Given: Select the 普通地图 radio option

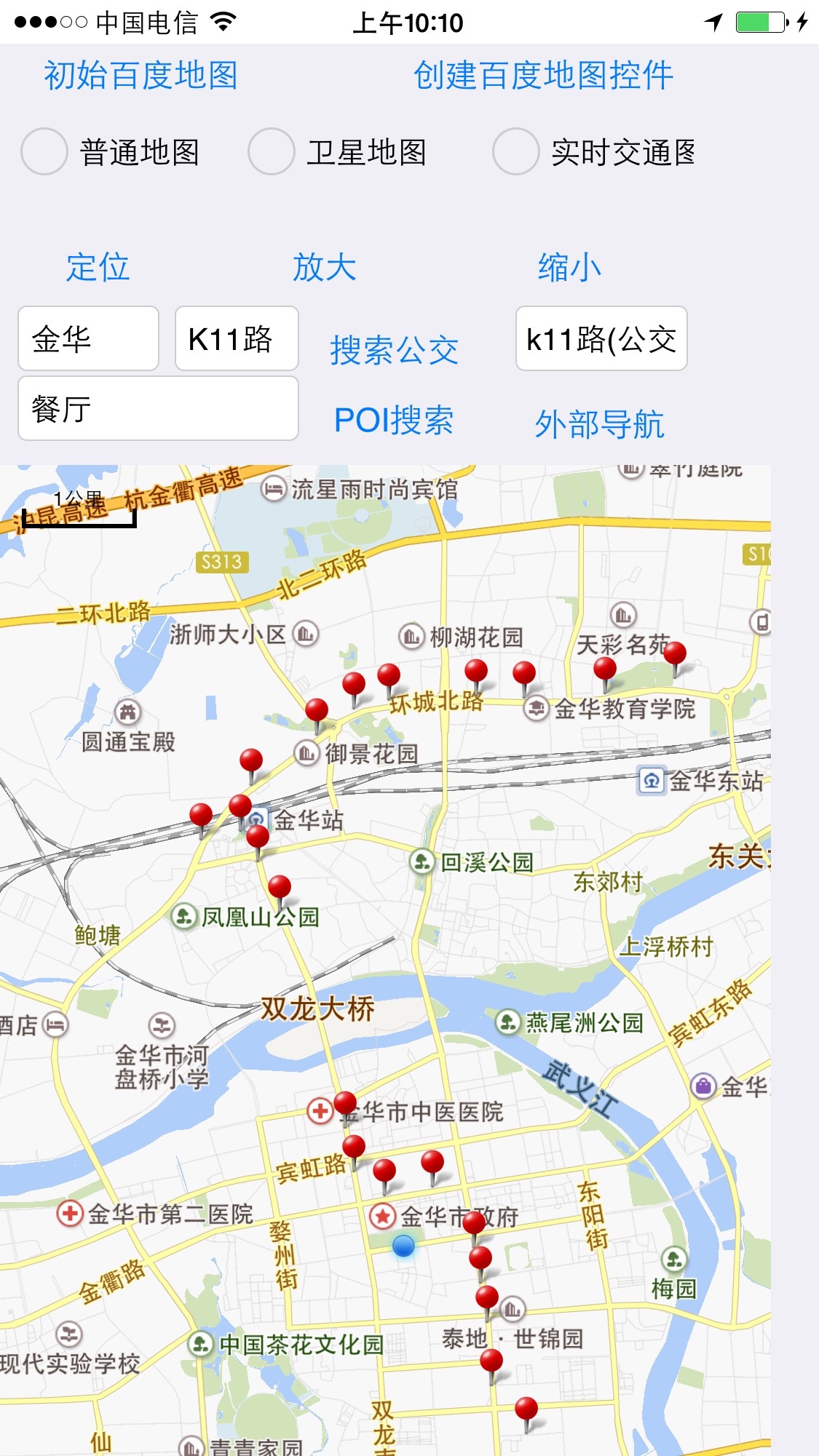Looking at the screenshot, I should coord(44,151).
